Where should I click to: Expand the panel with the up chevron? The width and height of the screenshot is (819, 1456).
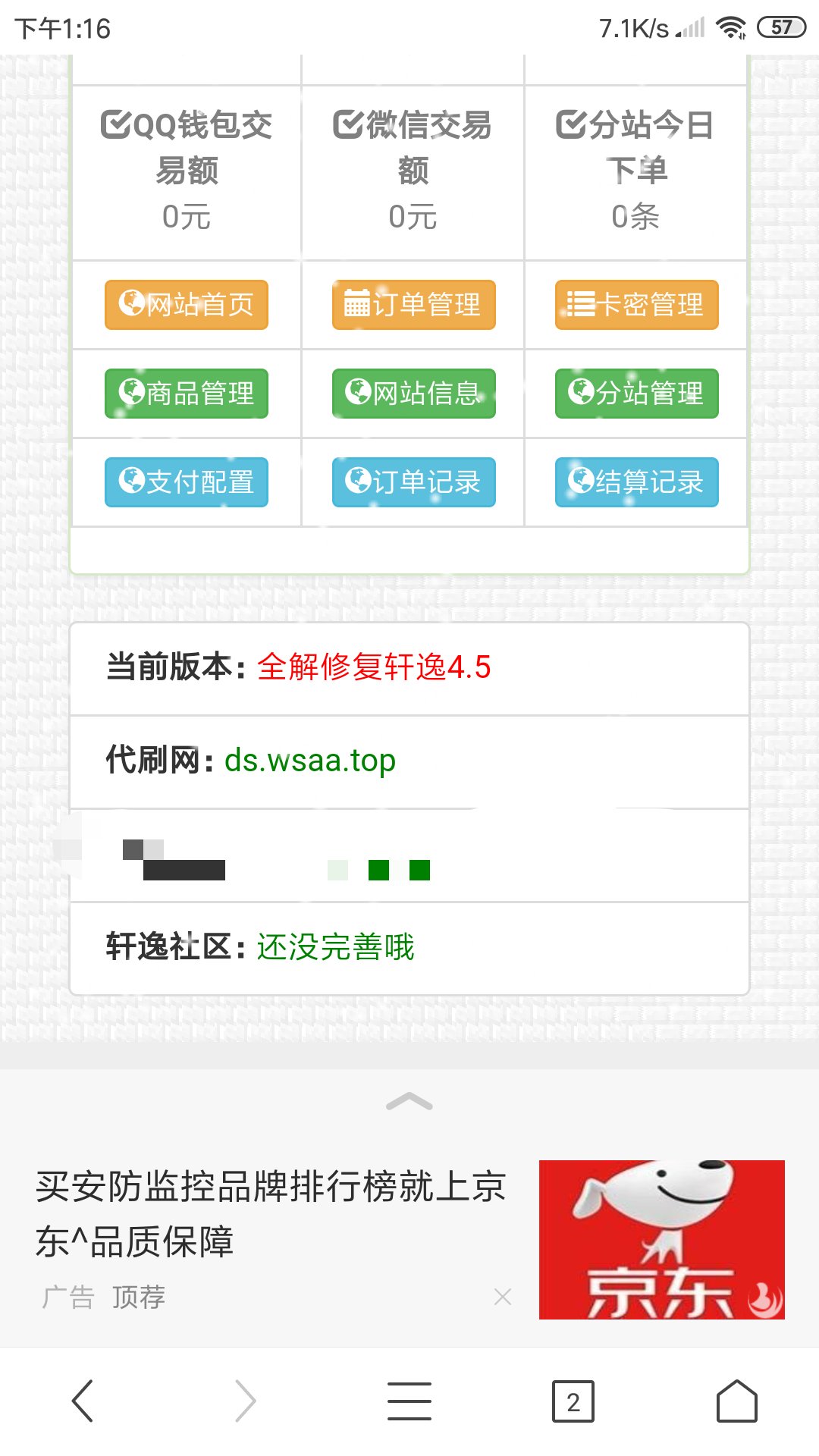[x=409, y=1102]
